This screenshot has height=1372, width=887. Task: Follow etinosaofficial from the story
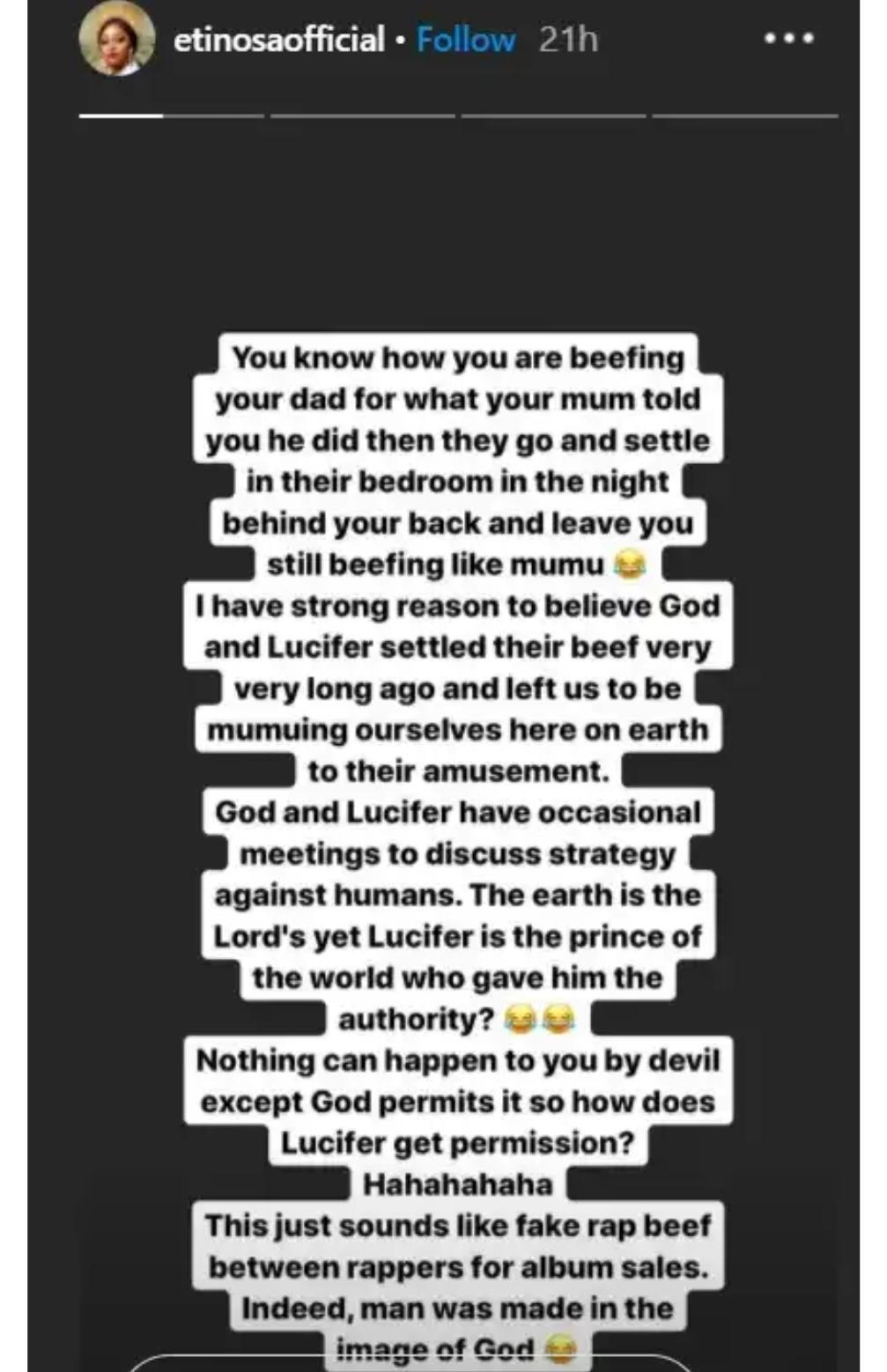(x=465, y=40)
